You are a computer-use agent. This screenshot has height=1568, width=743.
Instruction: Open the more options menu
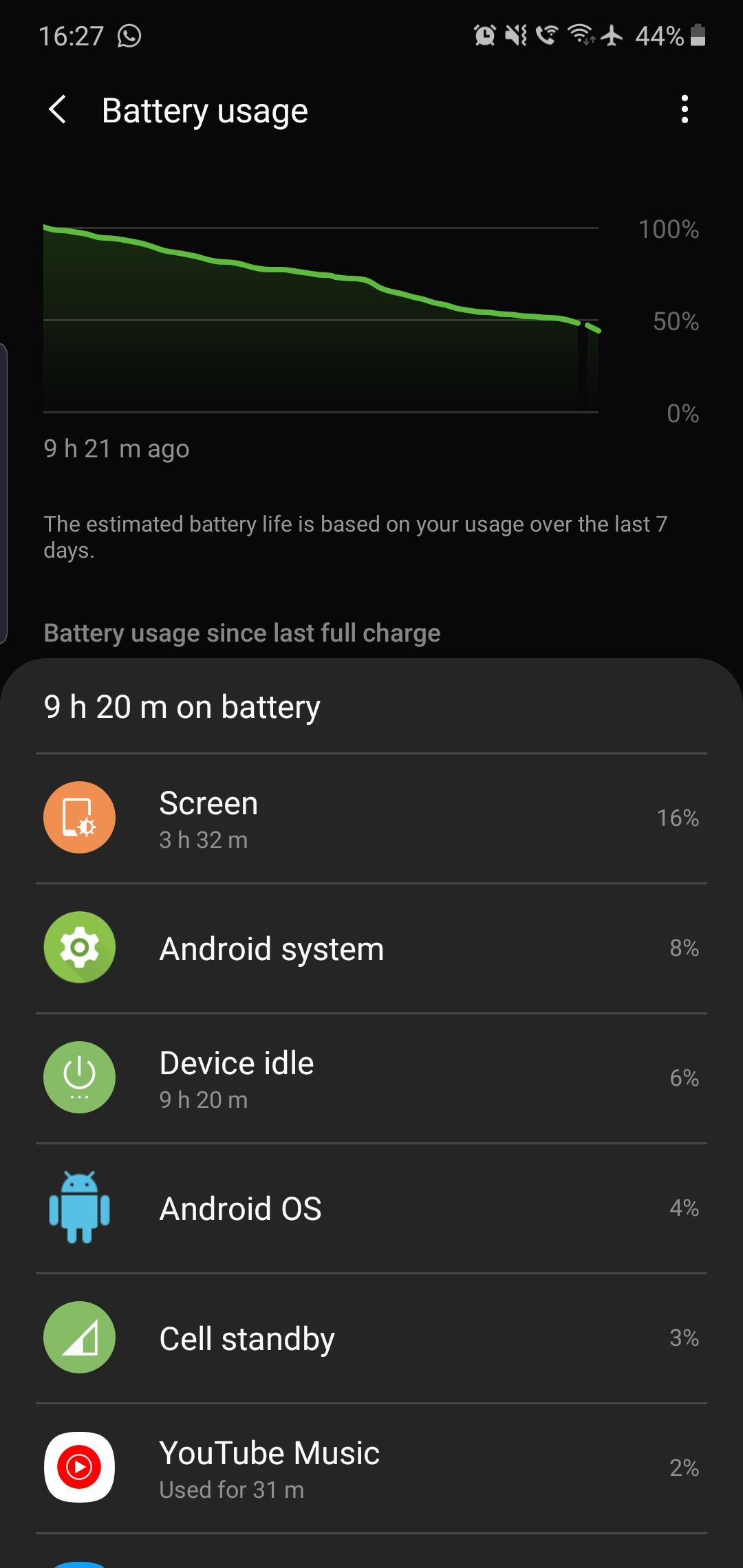684,110
